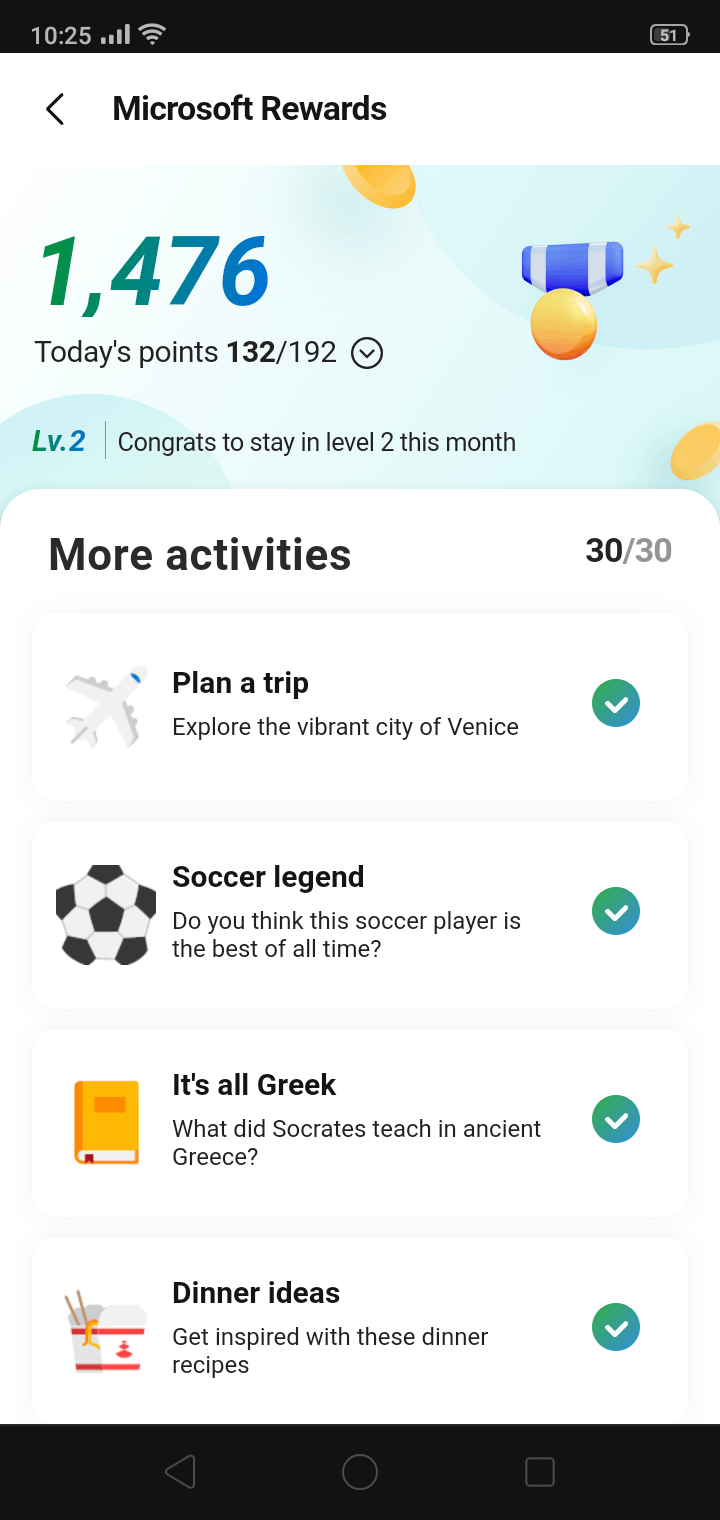This screenshot has width=720, height=1520.
Task: Go back from Microsoft Rewards
Action: (55, 109)
